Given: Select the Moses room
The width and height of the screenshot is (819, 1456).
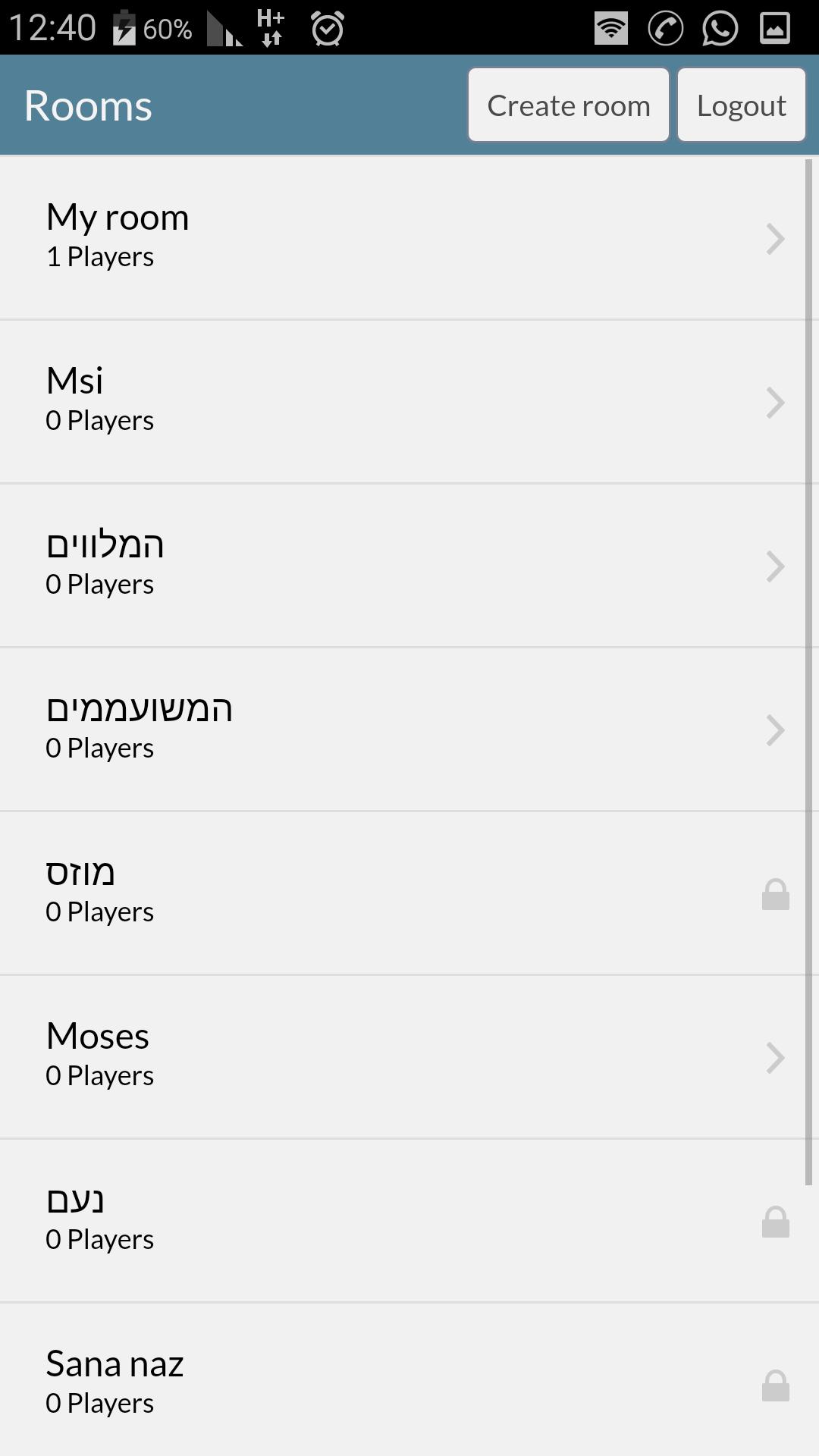Looking at the screenshot, I should coord(402,1056).
